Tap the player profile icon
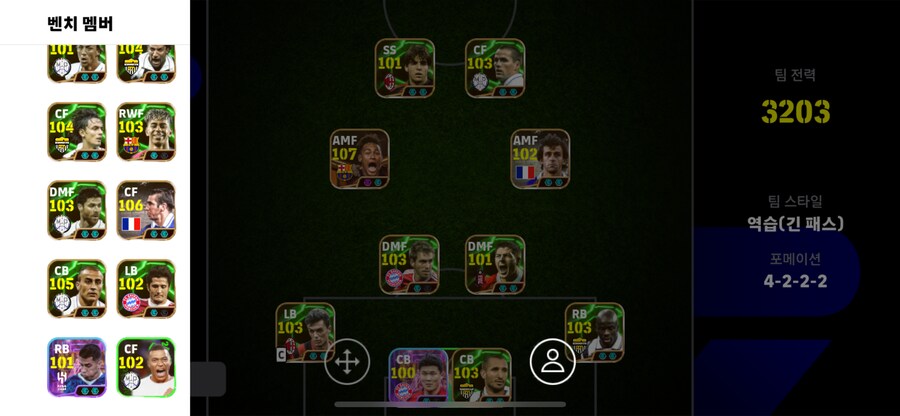Viewport: 900px width, 416px height. click(x=552, y=362)
